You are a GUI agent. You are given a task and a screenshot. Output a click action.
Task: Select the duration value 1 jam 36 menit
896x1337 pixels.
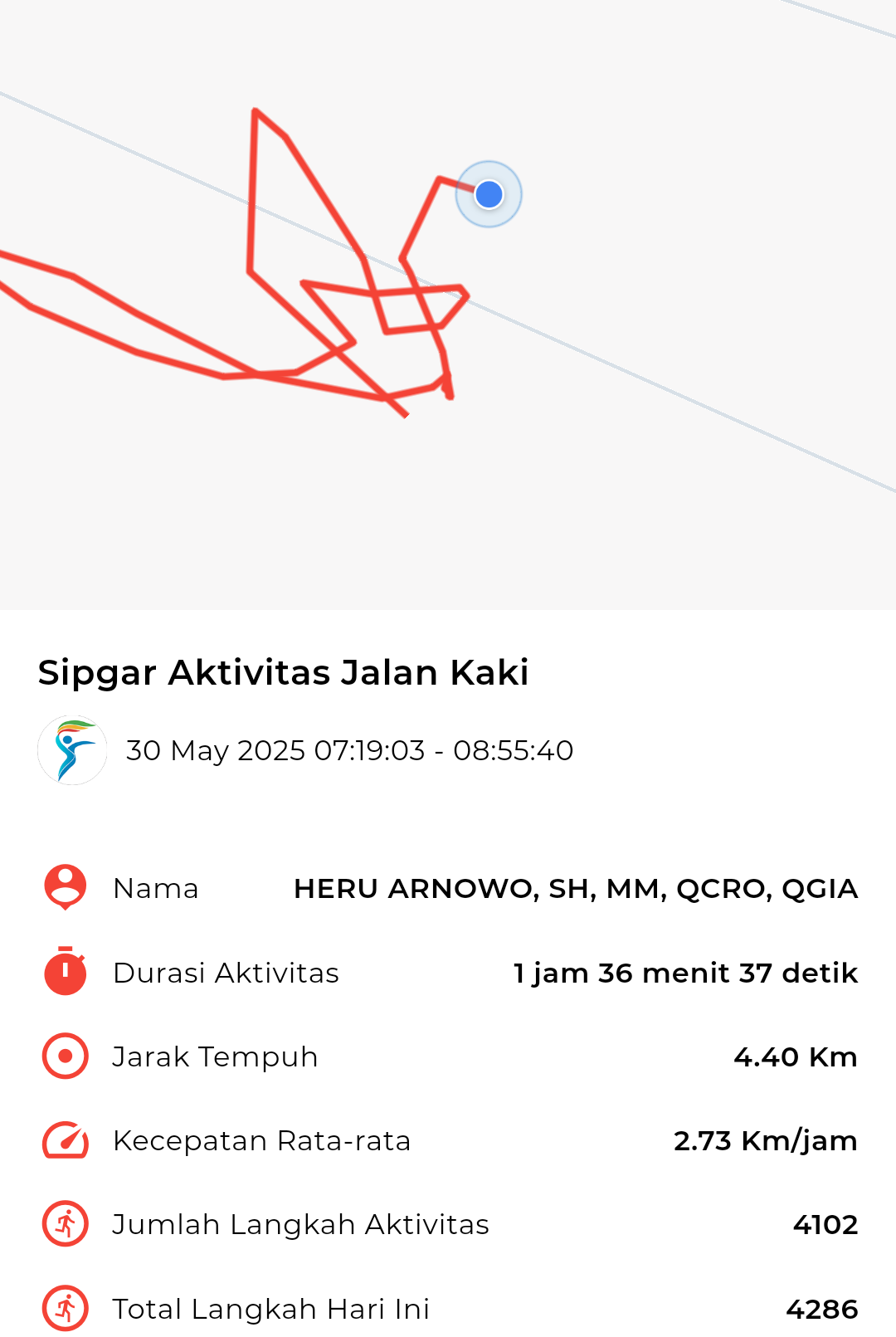[684, 973]
